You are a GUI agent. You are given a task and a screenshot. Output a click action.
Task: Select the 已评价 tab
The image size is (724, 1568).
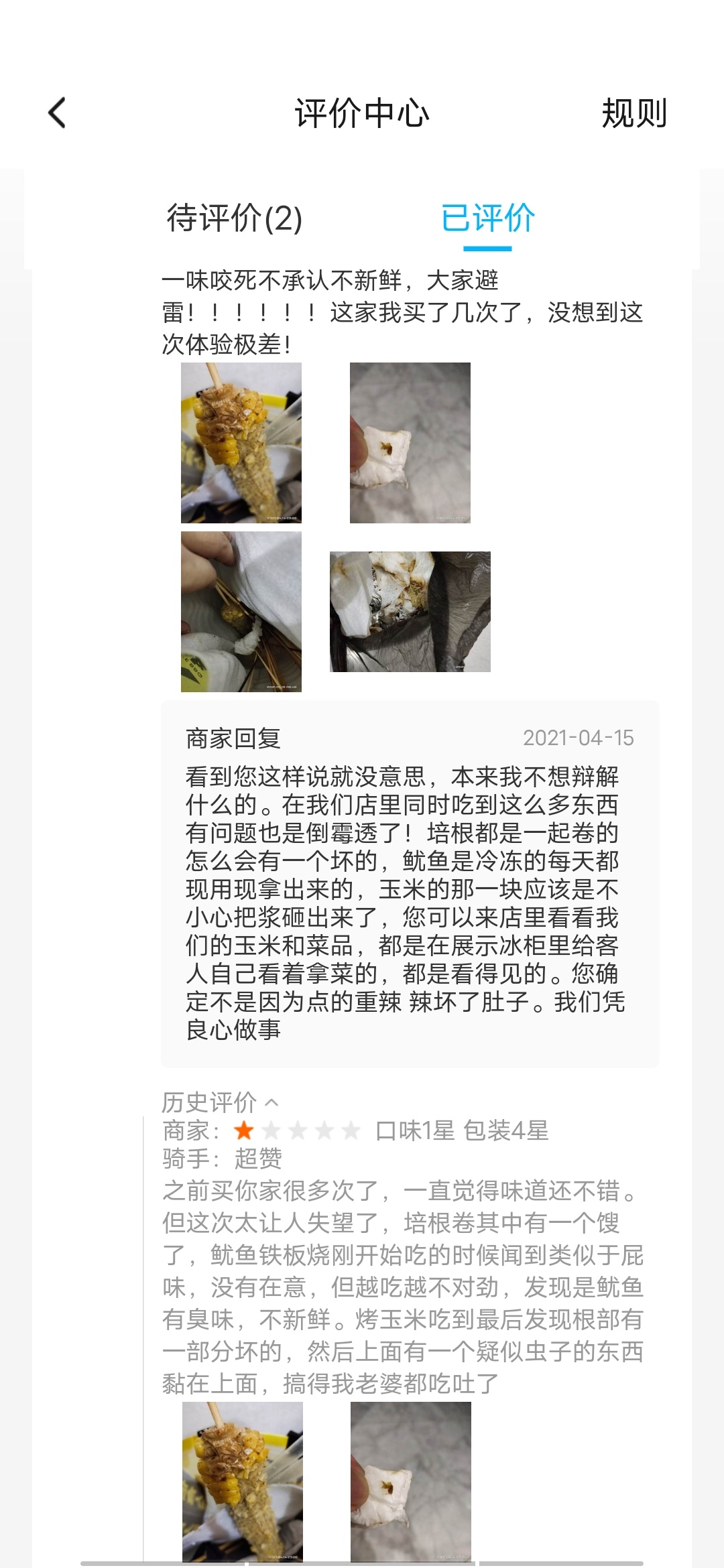(487, 218)
